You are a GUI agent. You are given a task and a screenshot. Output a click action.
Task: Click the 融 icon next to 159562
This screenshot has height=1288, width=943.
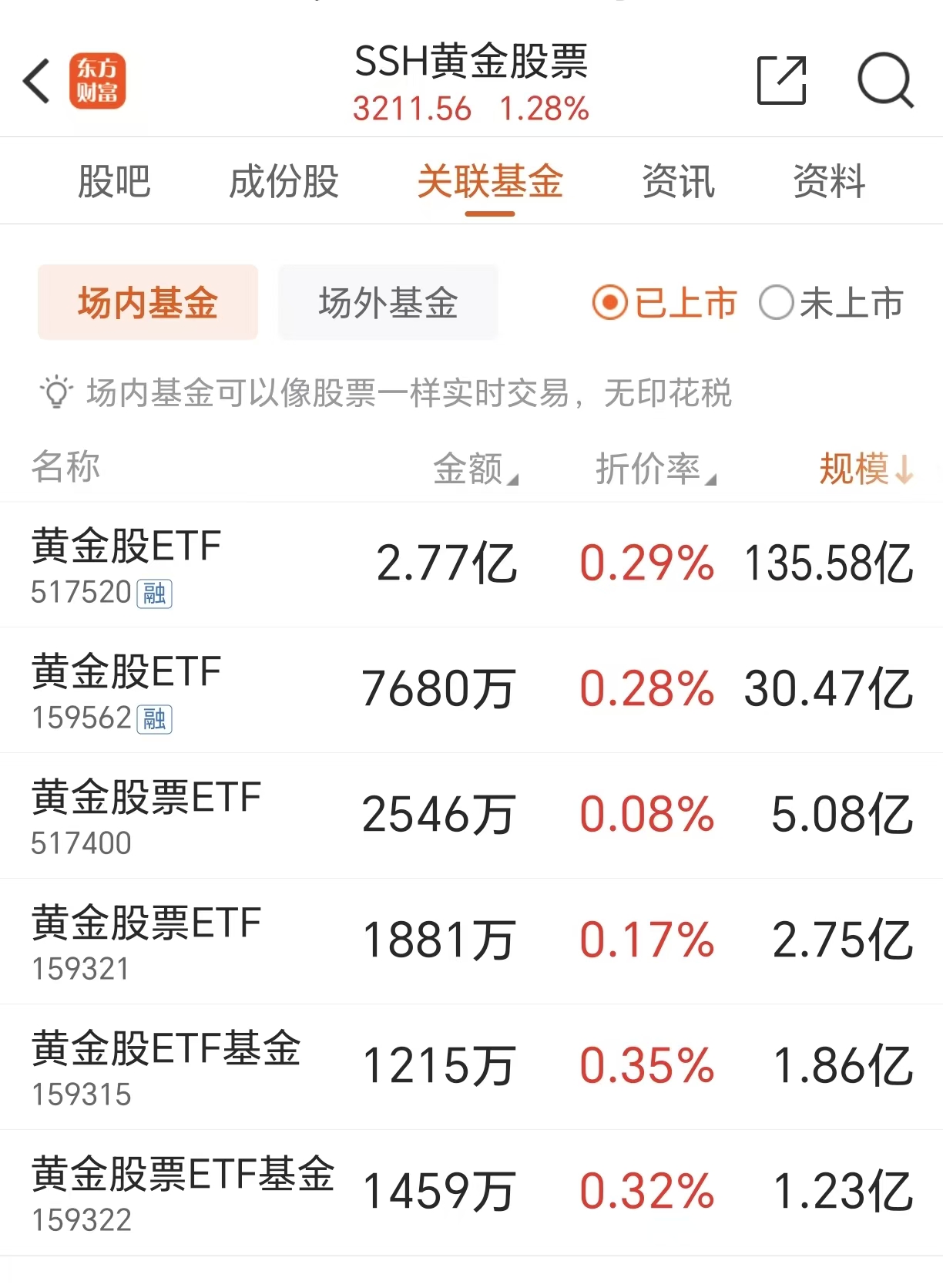[x=154, y=719]
